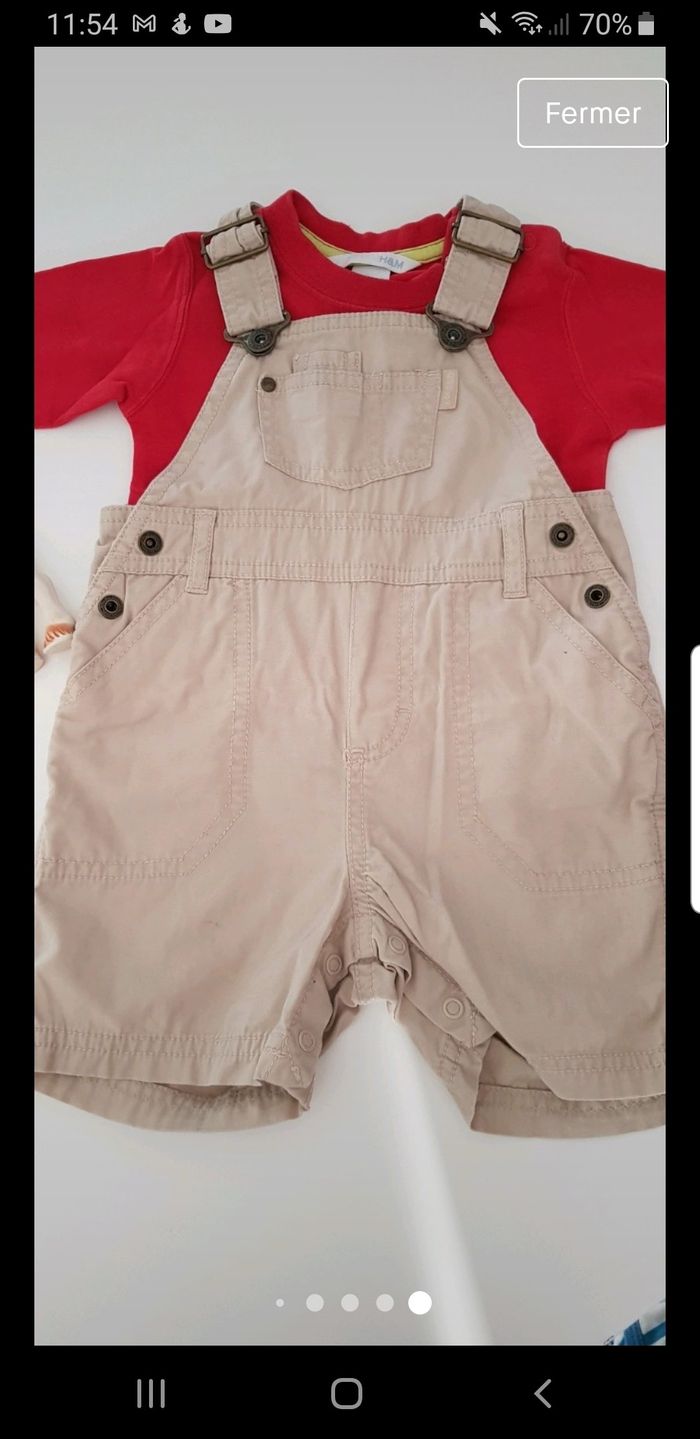Go back using the system back button
700x1439 pixels.
coord(543,1393)
